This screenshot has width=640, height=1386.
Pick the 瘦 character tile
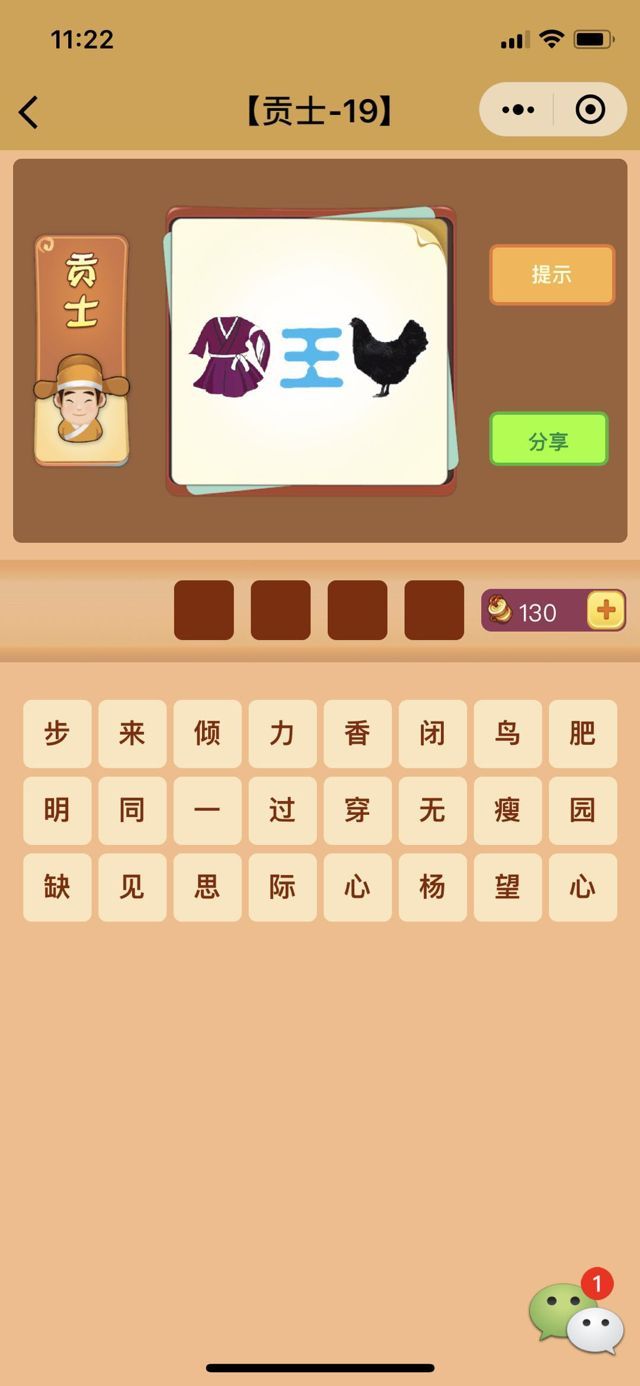[x=507, y=810]
